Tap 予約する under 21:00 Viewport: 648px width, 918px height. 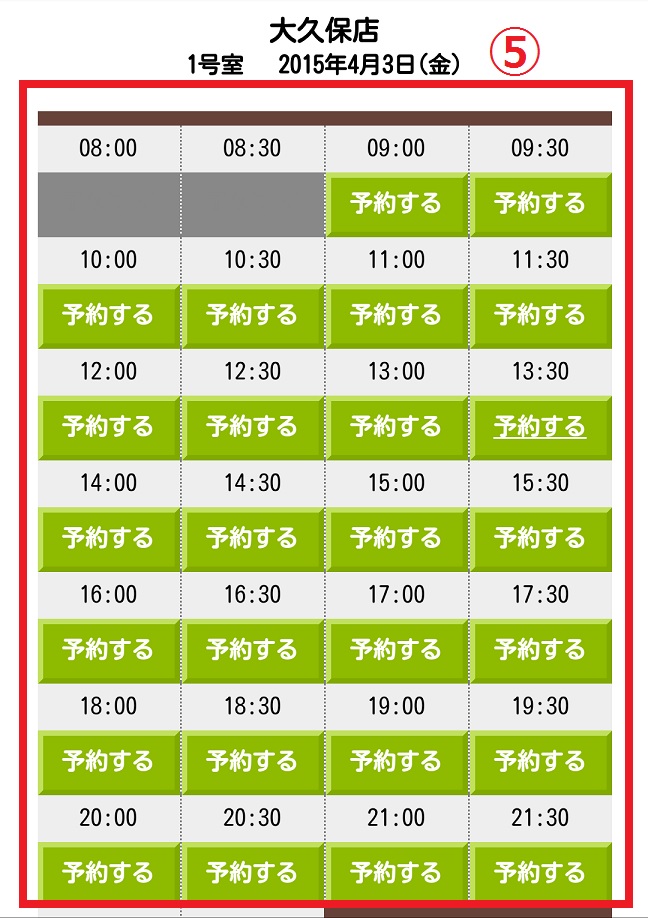pyautogui.click(x=396, y=872)
